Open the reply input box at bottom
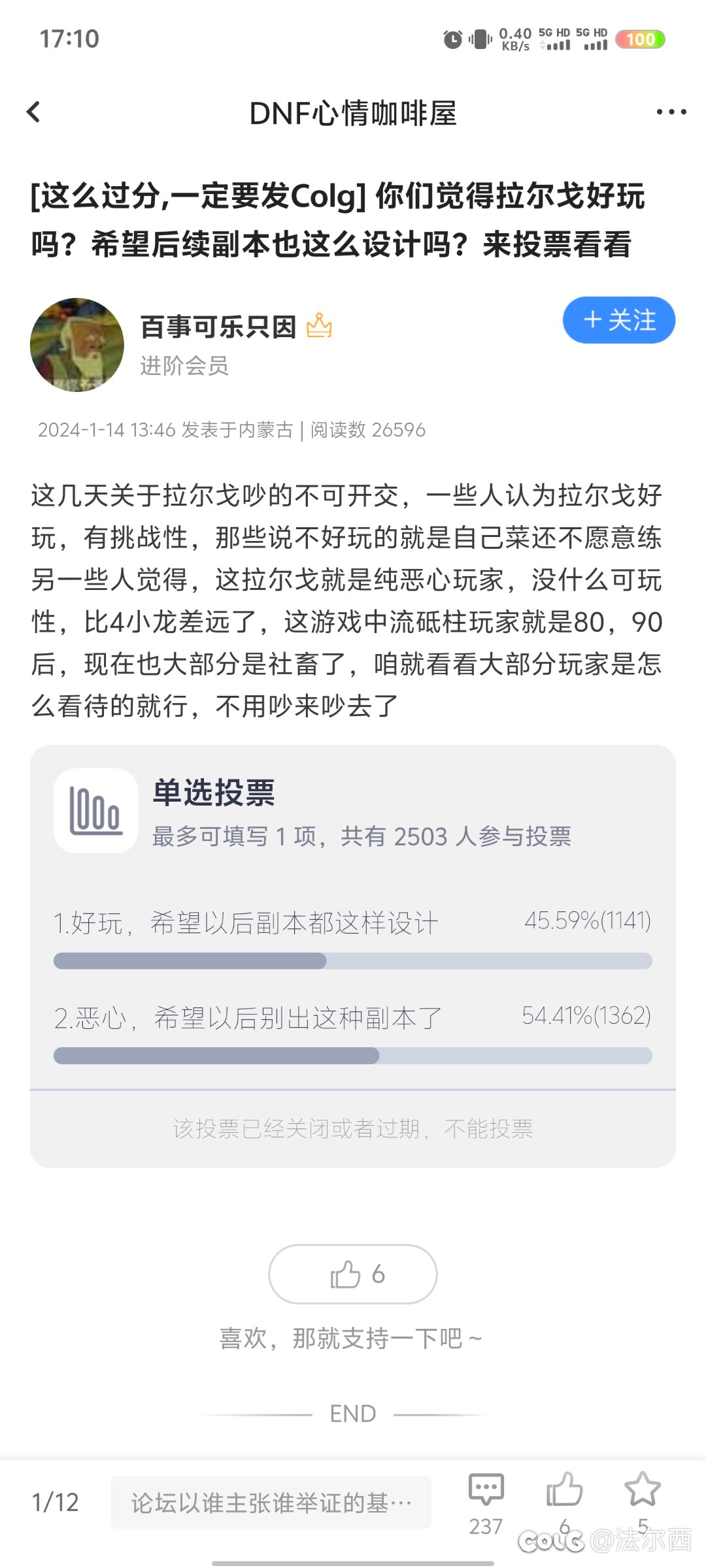Image resolution: width=706 pixels, height=1568 pixels. tap(271, 1502)
